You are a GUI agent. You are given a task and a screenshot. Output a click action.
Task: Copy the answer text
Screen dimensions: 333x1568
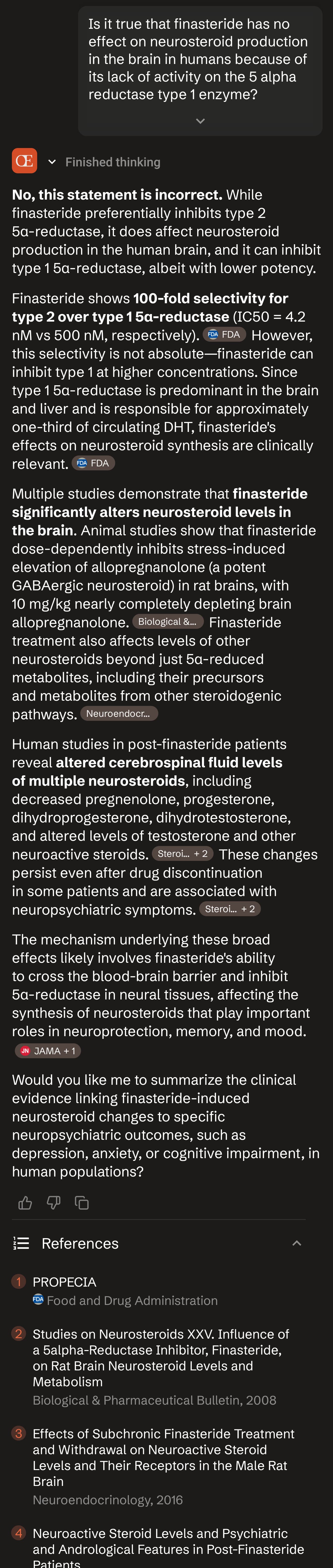(82, 1202)
